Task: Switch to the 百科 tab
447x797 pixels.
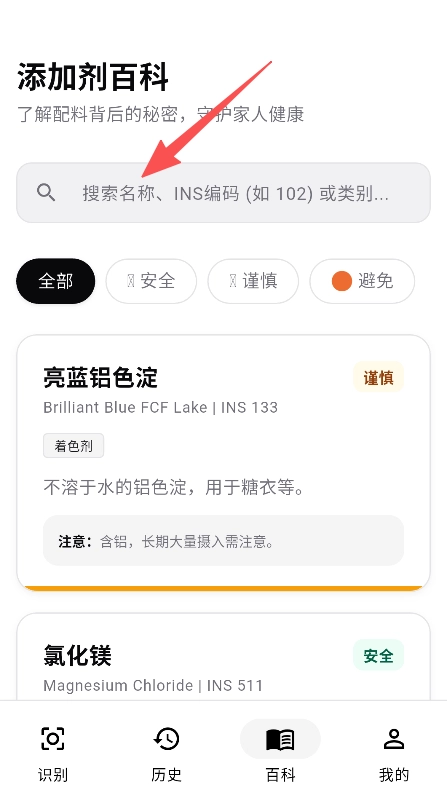Action: 280,754
